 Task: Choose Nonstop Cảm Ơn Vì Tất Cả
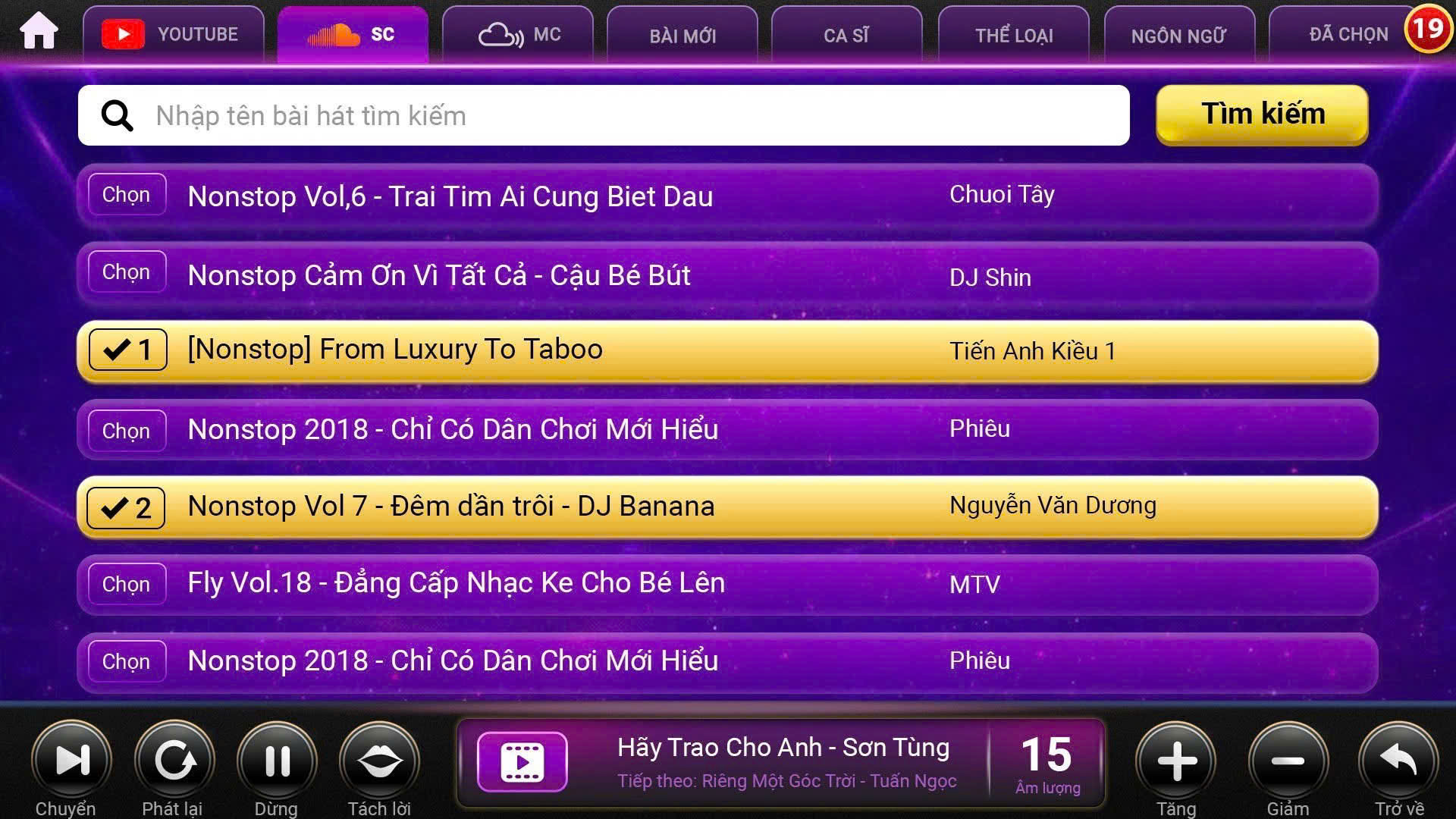tap(127, 272)
